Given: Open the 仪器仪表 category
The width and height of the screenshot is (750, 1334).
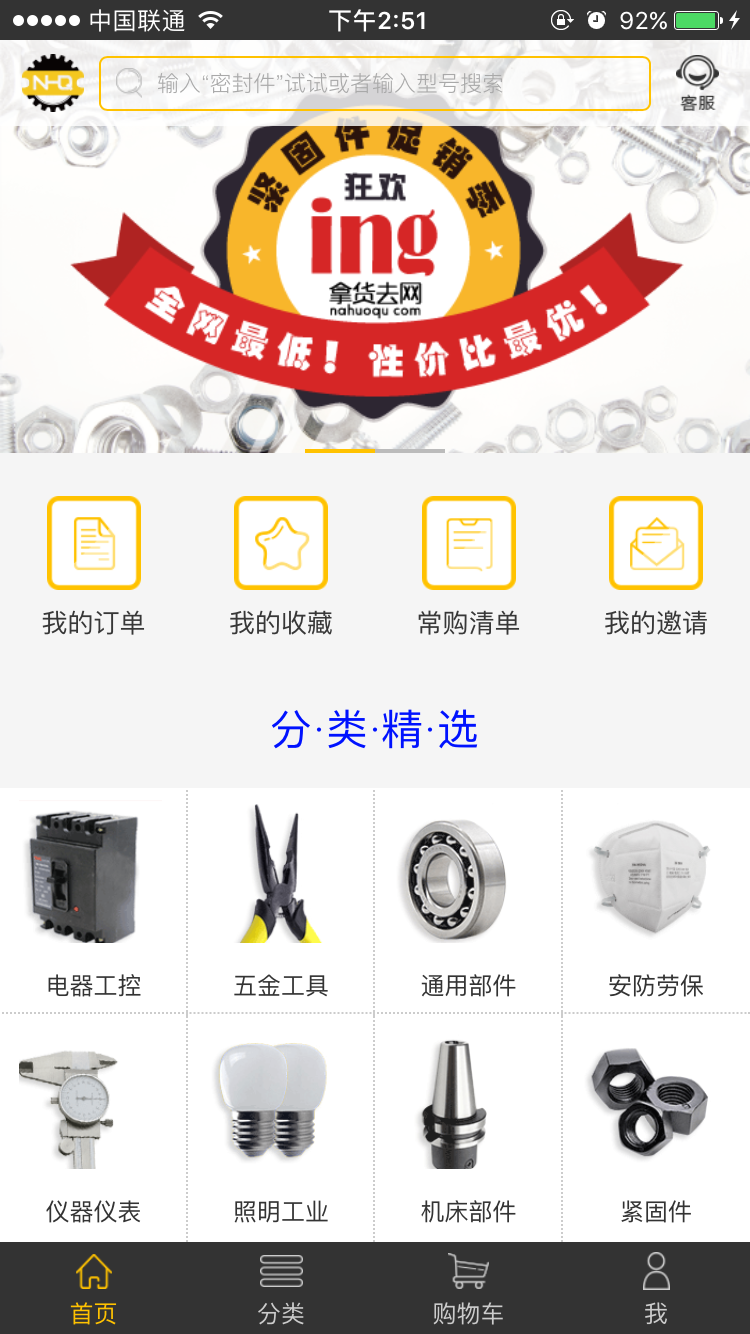Looking at the screenshot, I should pyautogui.click(x=94, y=1127).
